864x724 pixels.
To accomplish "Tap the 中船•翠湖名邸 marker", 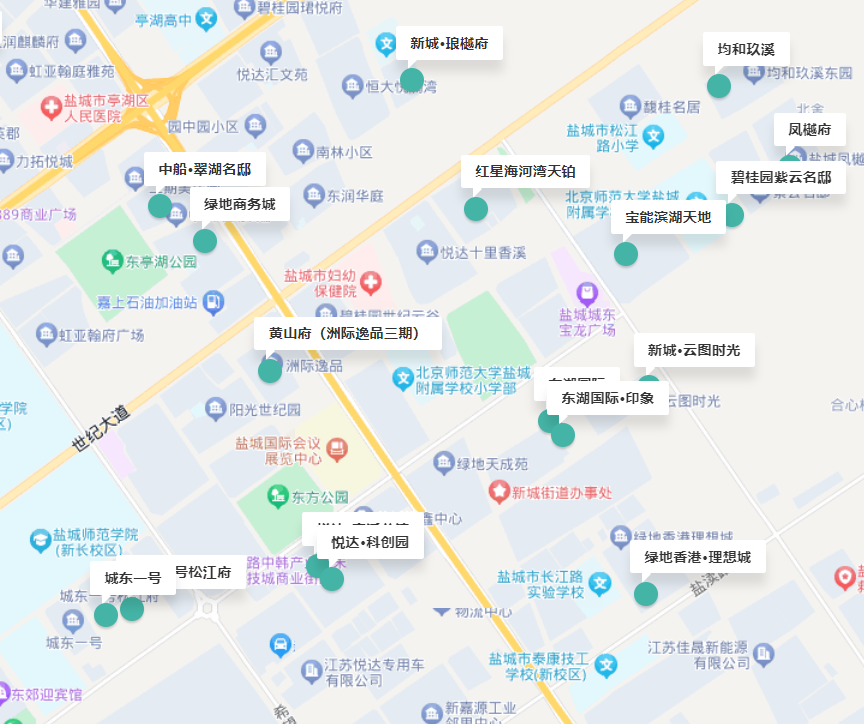I will click(160, 205).
